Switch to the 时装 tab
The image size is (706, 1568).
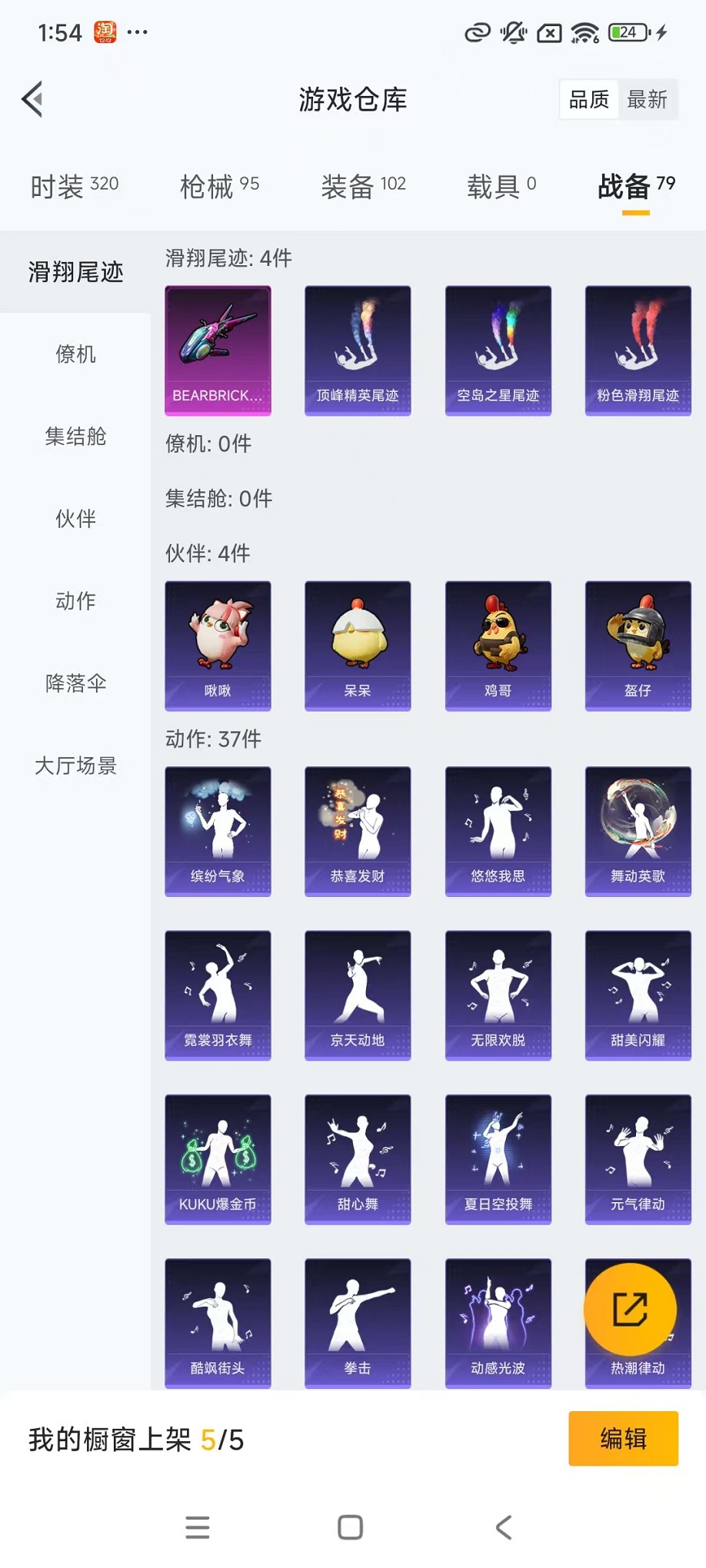coord(74,186)
